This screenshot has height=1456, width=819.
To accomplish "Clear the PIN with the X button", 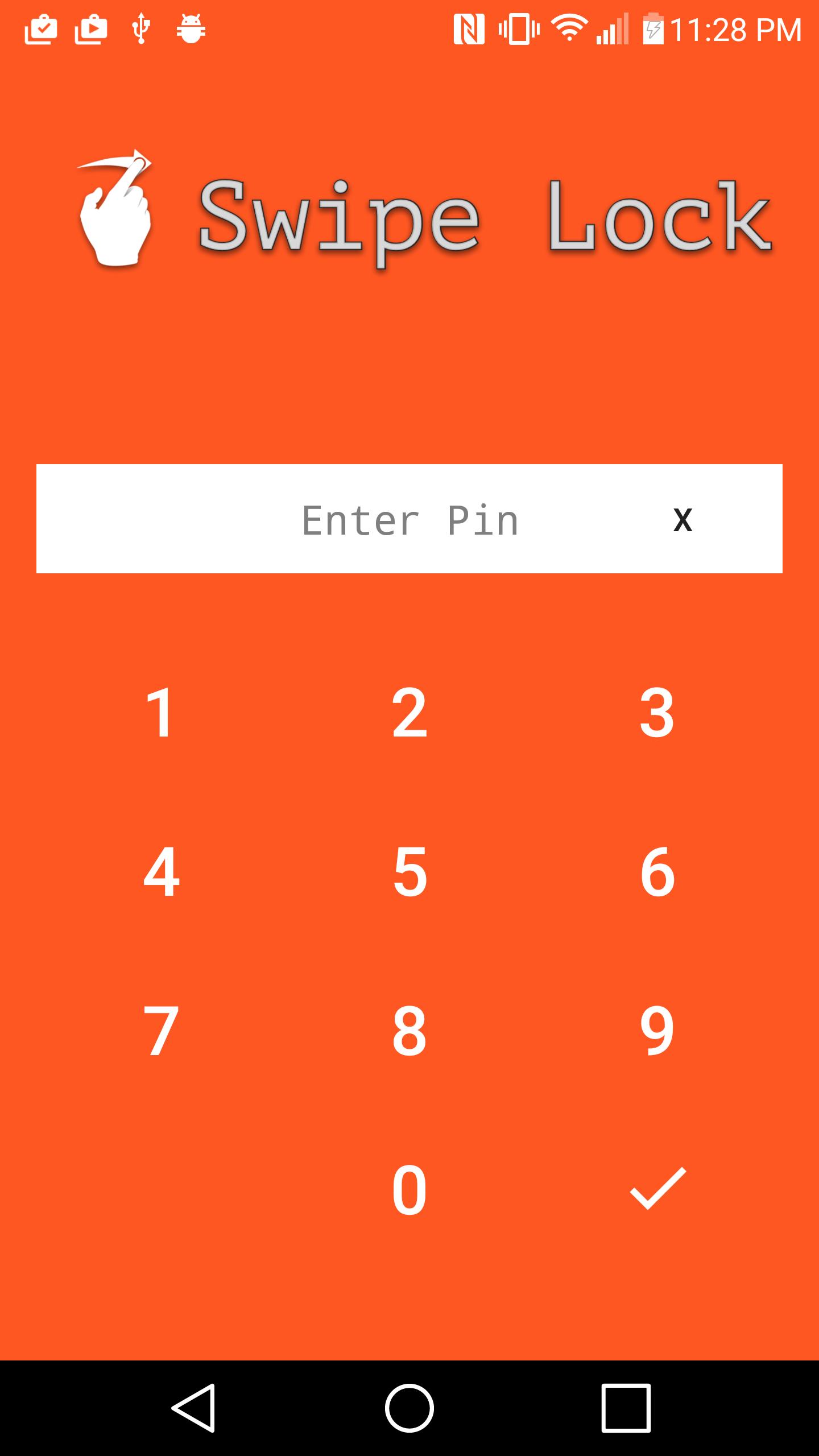I will click(x=682, y=520).
